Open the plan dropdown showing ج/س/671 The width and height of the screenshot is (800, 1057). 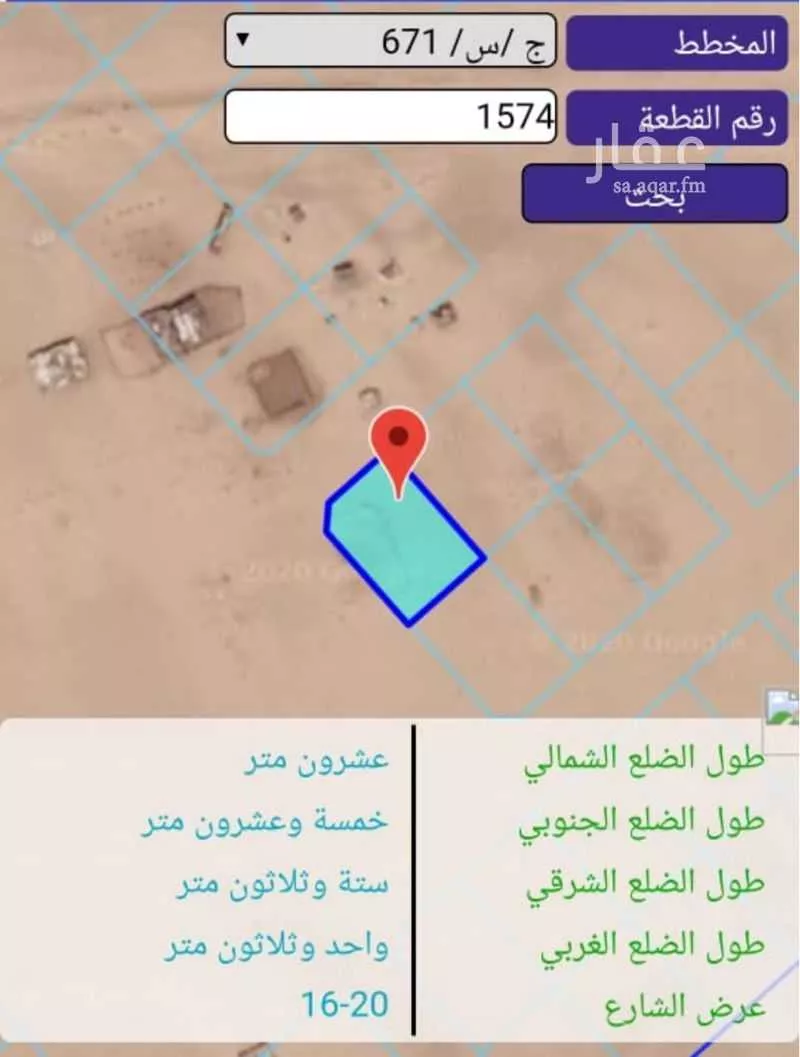click(390, 42)
